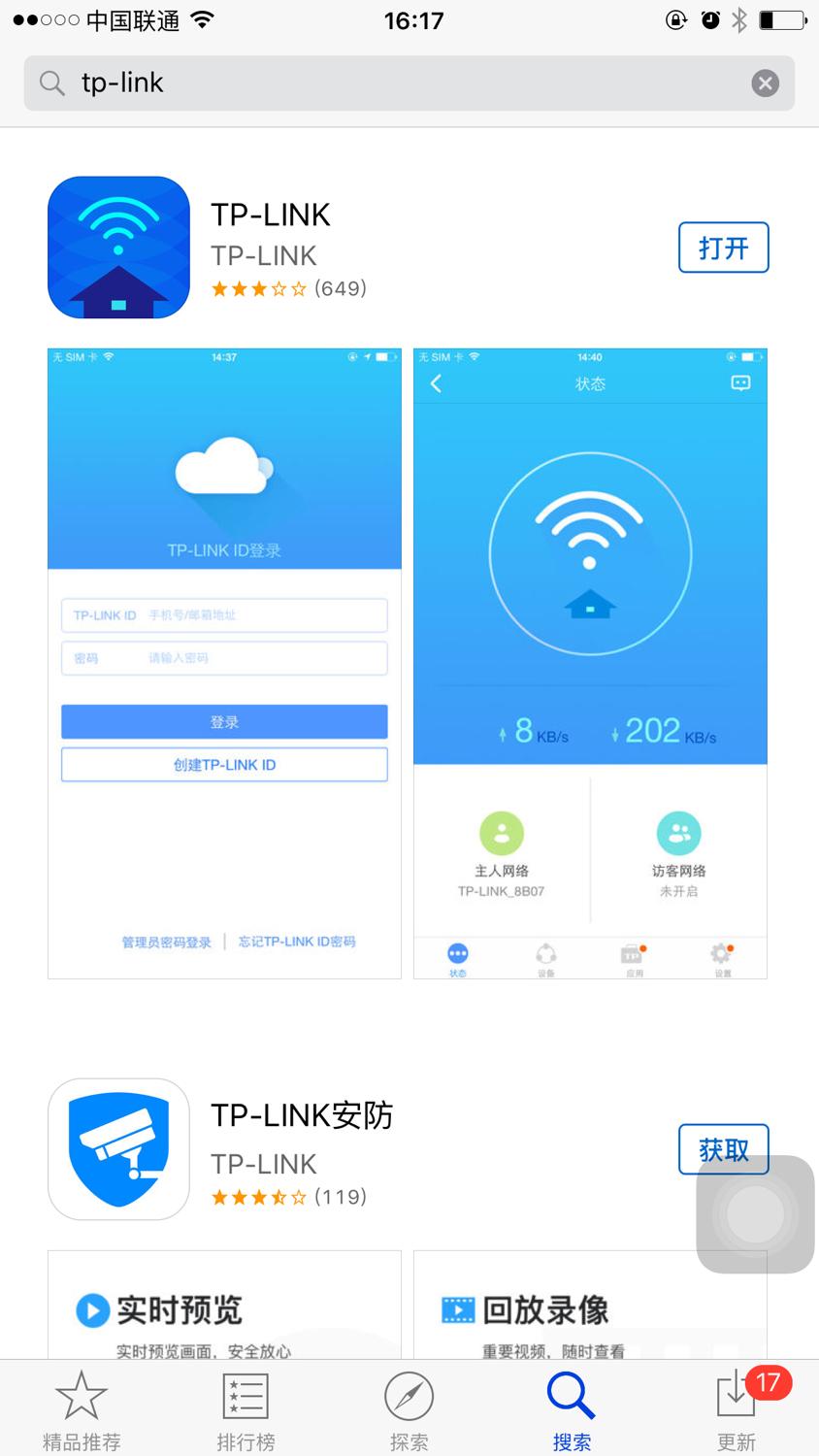This screenshot has height=1456, width=819.
Task: Open the TP-LINK ID login screenshot
Action: coord(224,663)
